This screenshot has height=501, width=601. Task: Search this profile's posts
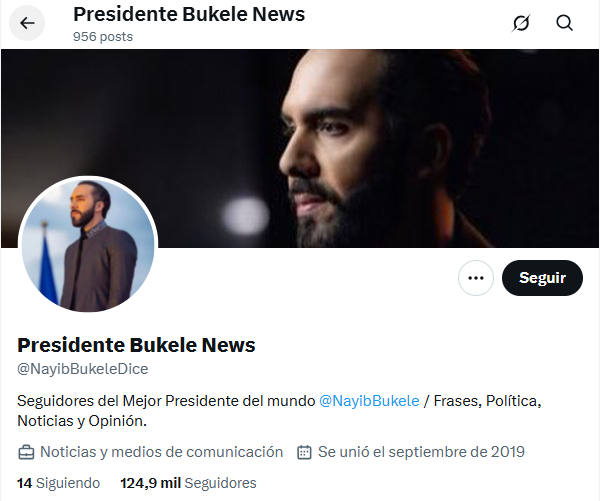tap(565, 23)
